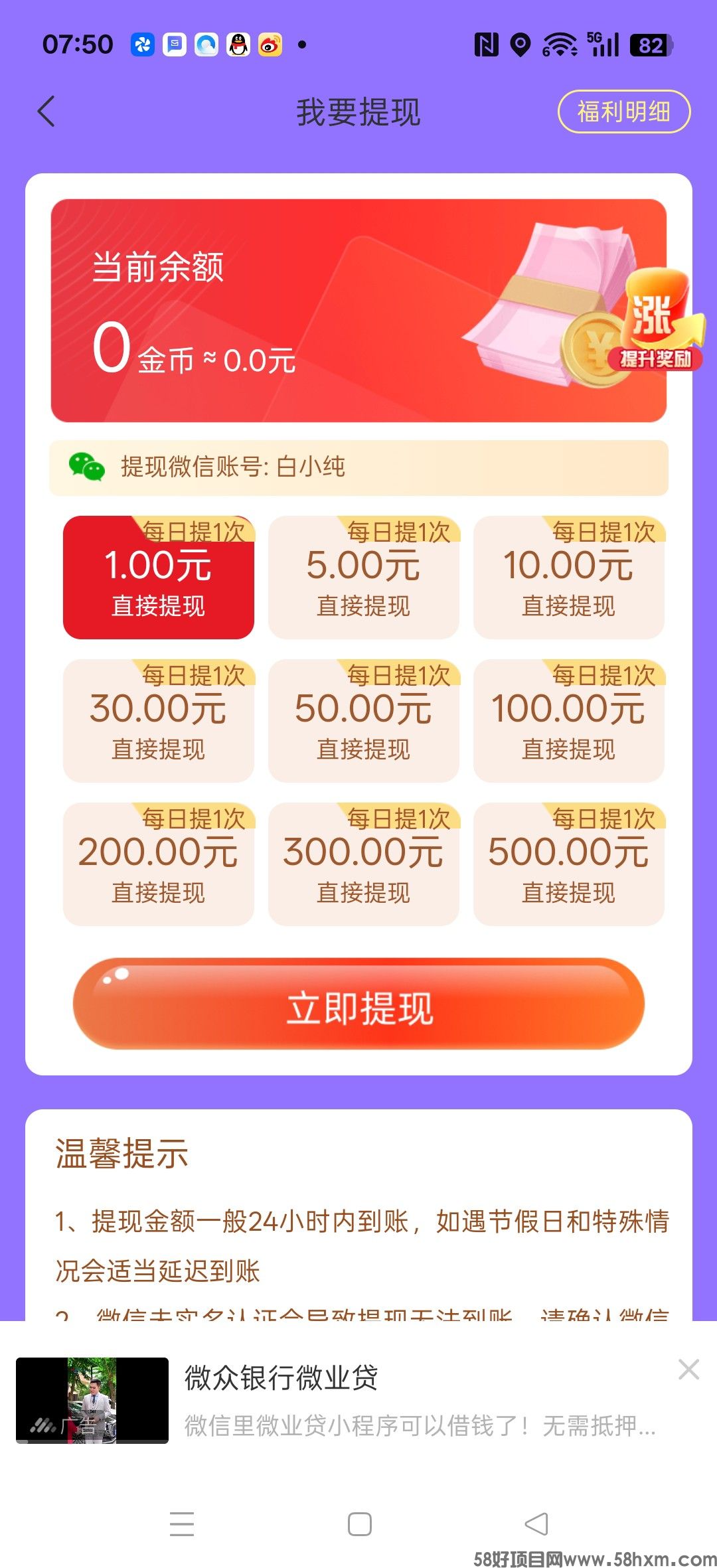This screenshot has width=717, height=1568.
Task: Tap the 立即提现 withdraw button
Action: pyautogui.click(x=358, y=1006)
